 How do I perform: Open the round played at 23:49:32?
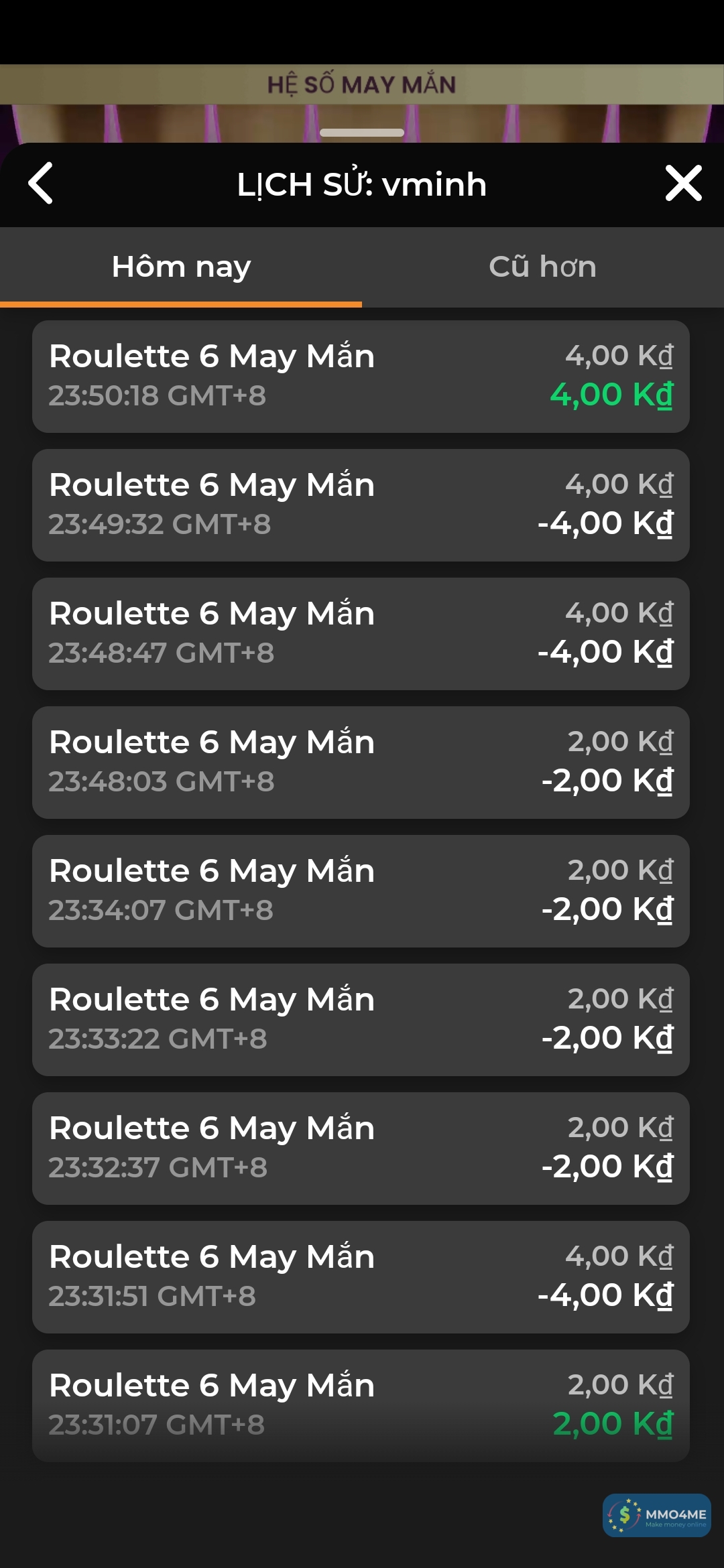(361, 505)
